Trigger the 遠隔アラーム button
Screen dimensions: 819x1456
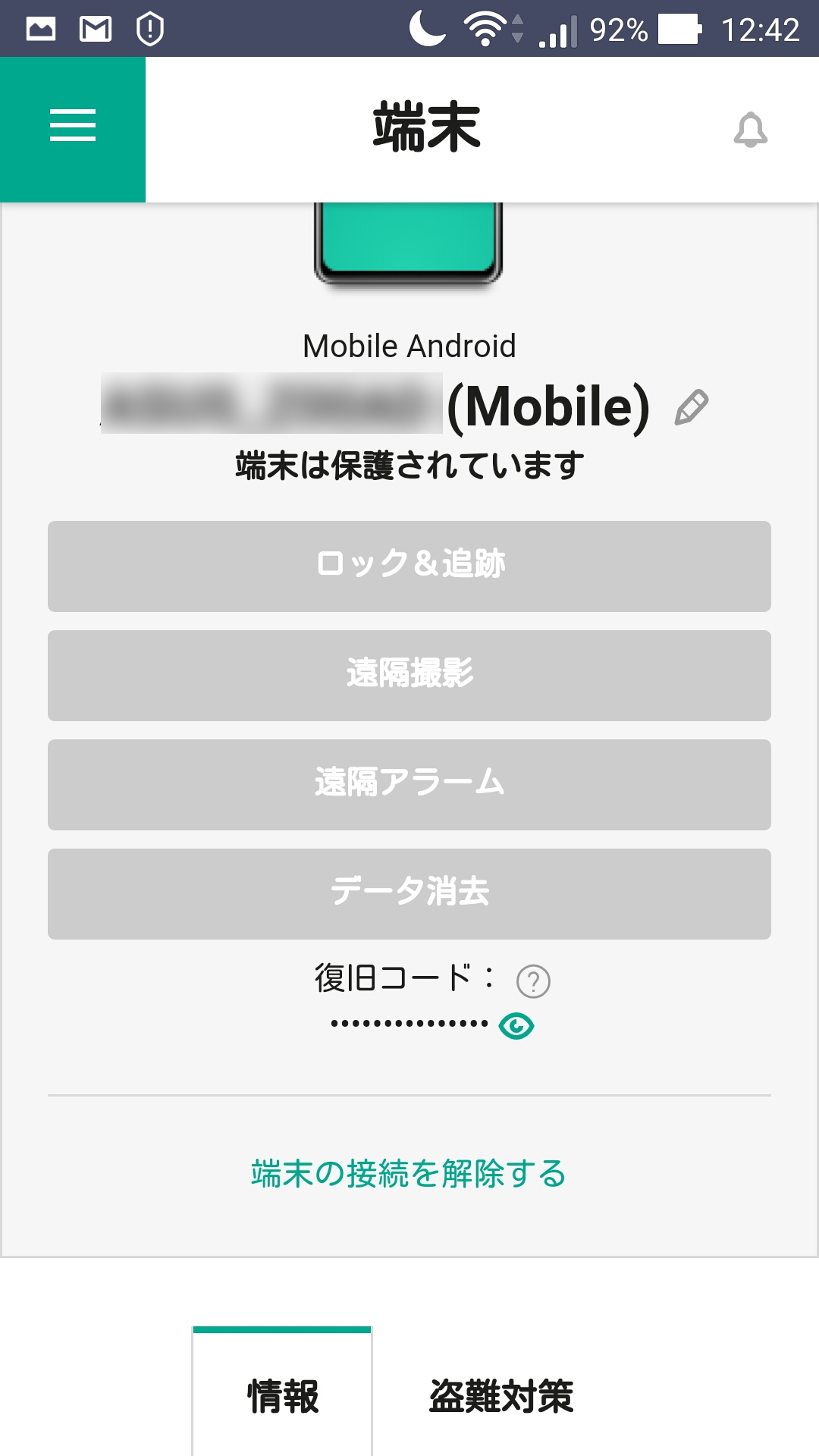[409, 784]
